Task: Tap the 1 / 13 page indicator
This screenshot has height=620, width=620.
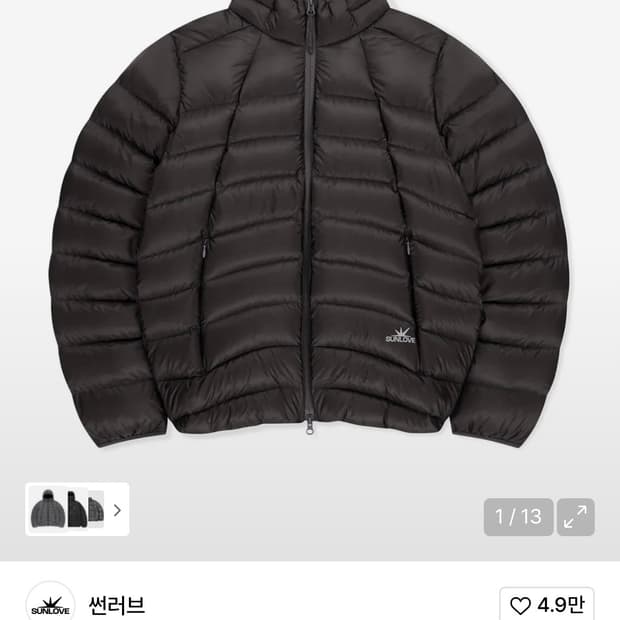Action: [x=518, y=517]
